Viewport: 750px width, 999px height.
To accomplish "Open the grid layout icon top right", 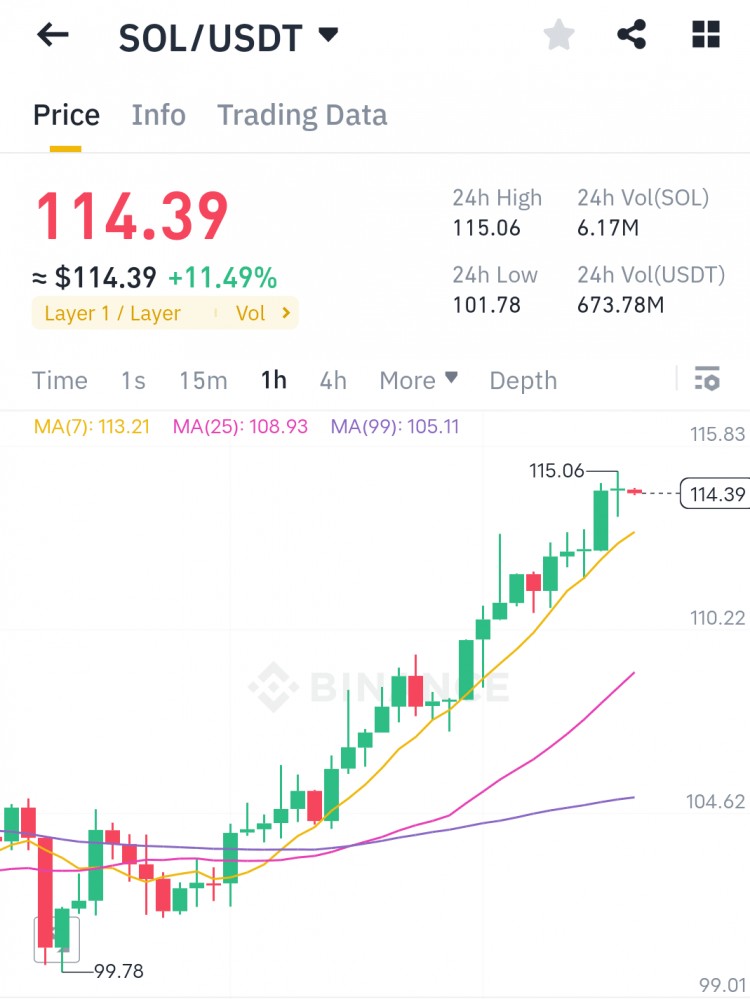I will tap(705, 34).
